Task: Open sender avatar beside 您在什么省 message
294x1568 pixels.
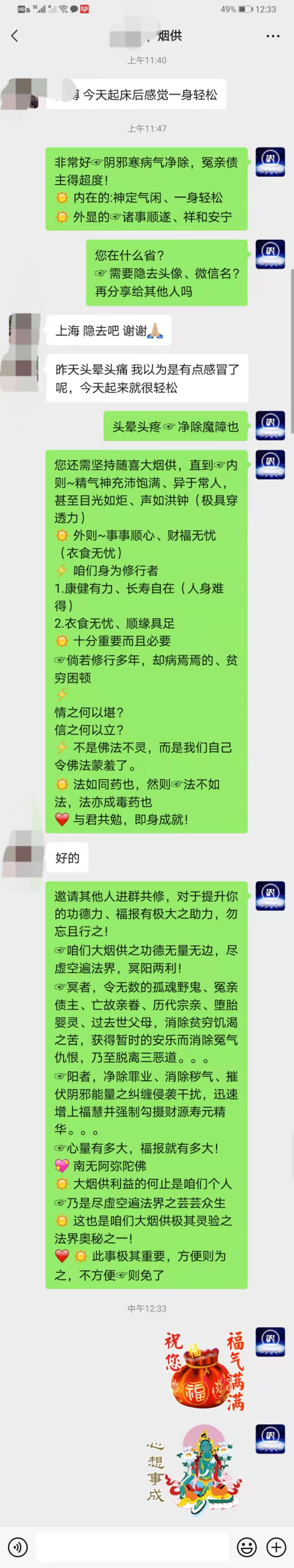Action: pos(270,254)
